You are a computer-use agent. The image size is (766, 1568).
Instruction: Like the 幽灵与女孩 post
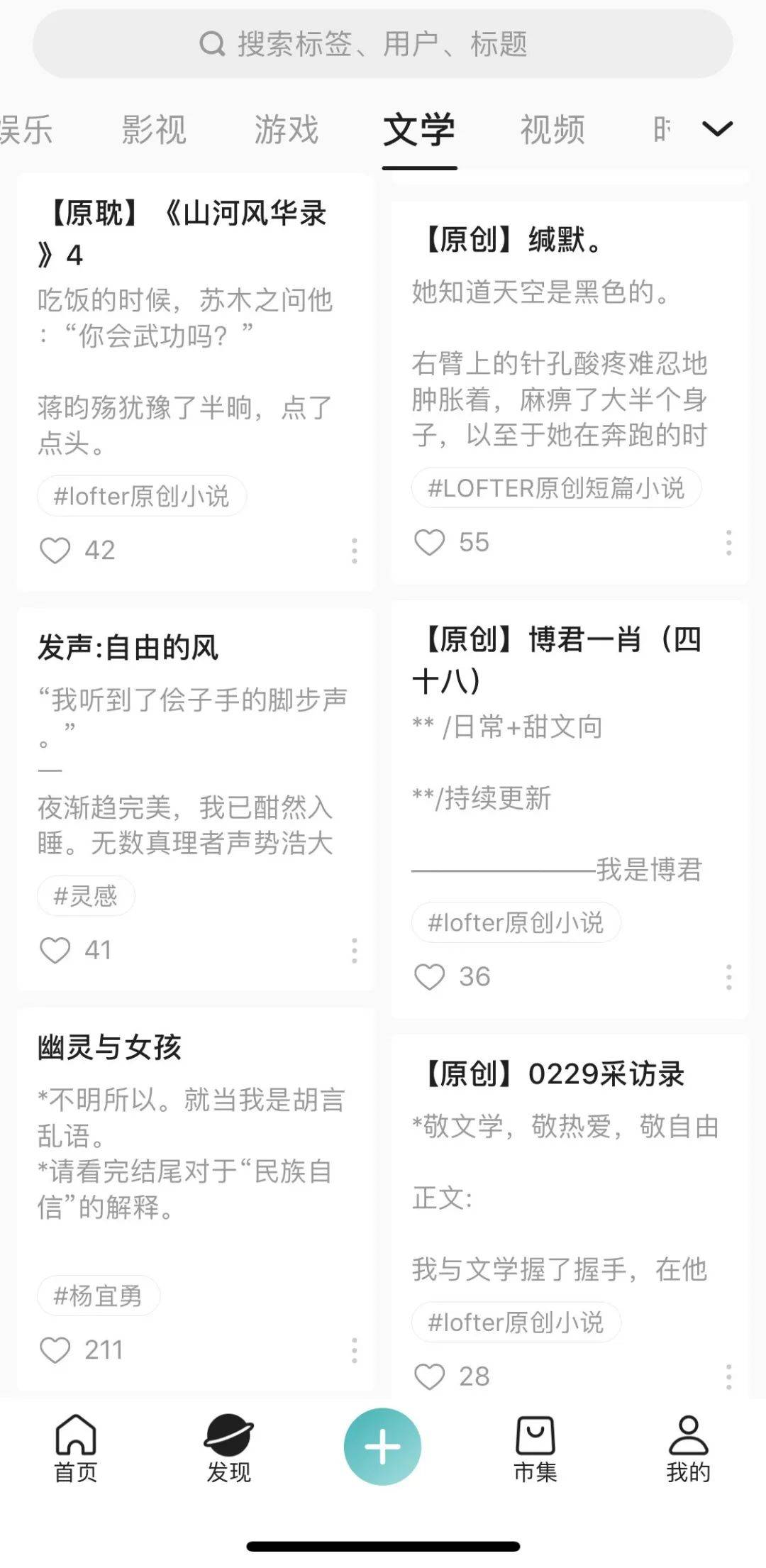(x=55, y=1350)
